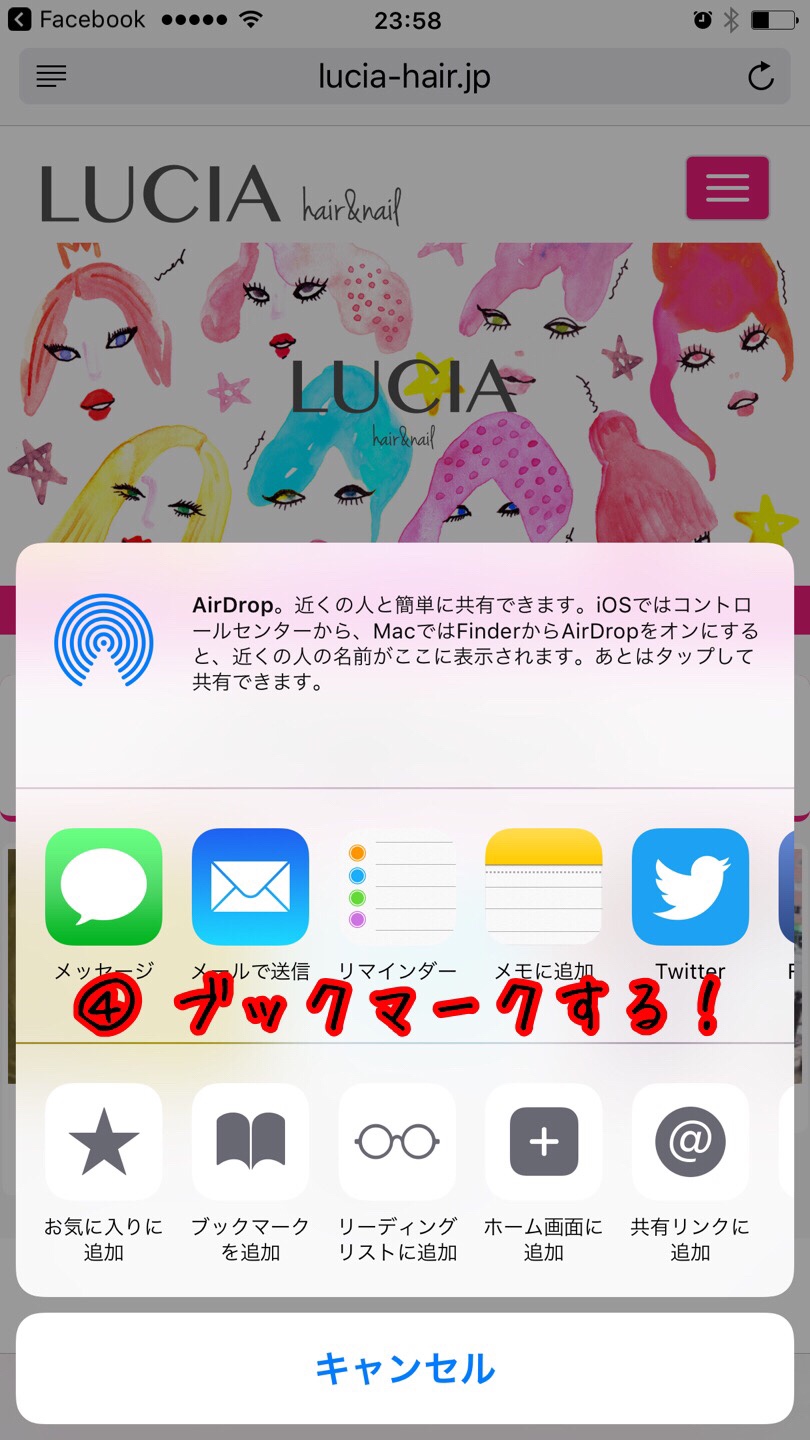
Task: Return to Facebook via the status bar
Action: pos(76,19)
